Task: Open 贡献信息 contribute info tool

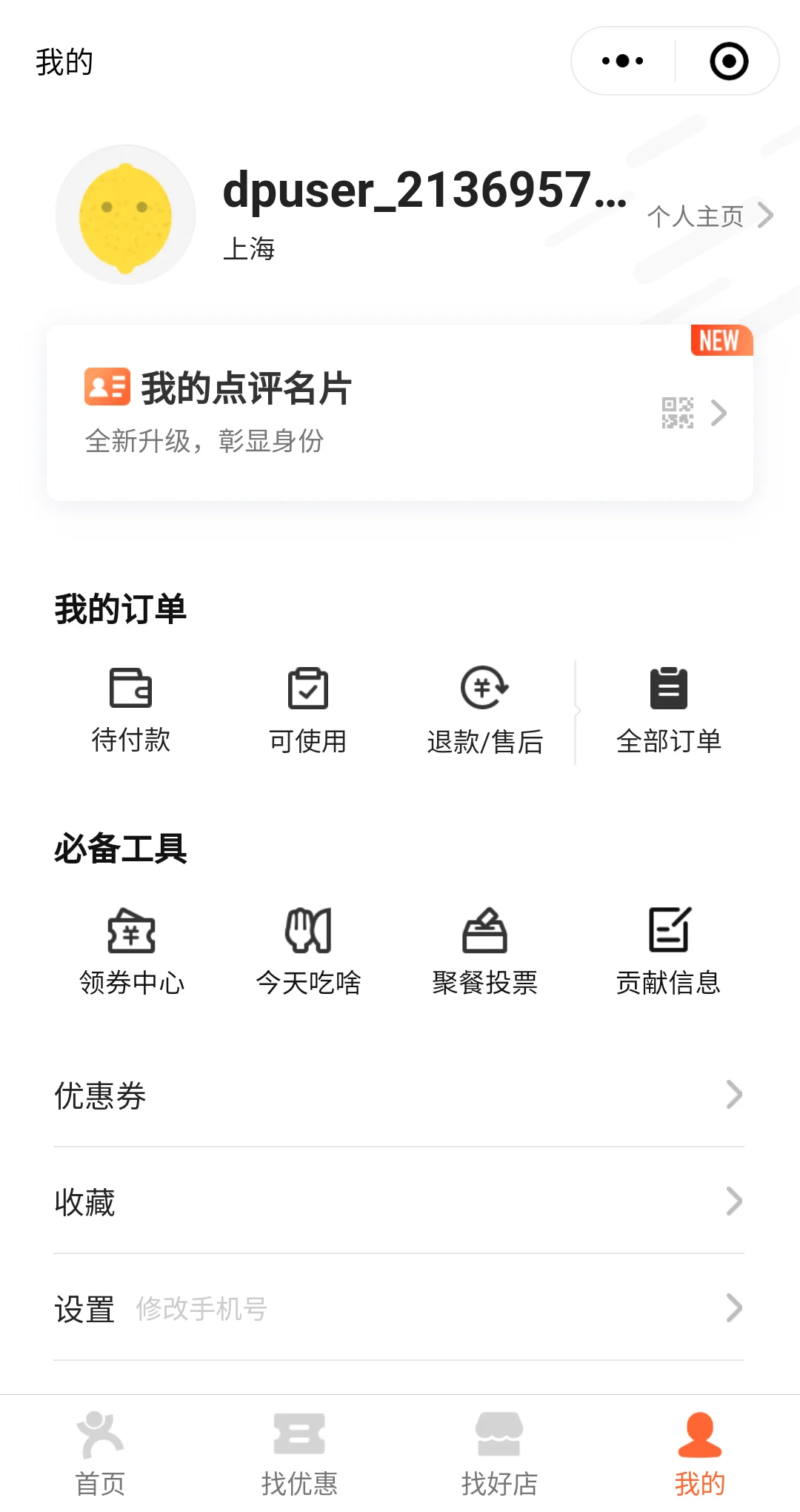Action: click(668, 951)
